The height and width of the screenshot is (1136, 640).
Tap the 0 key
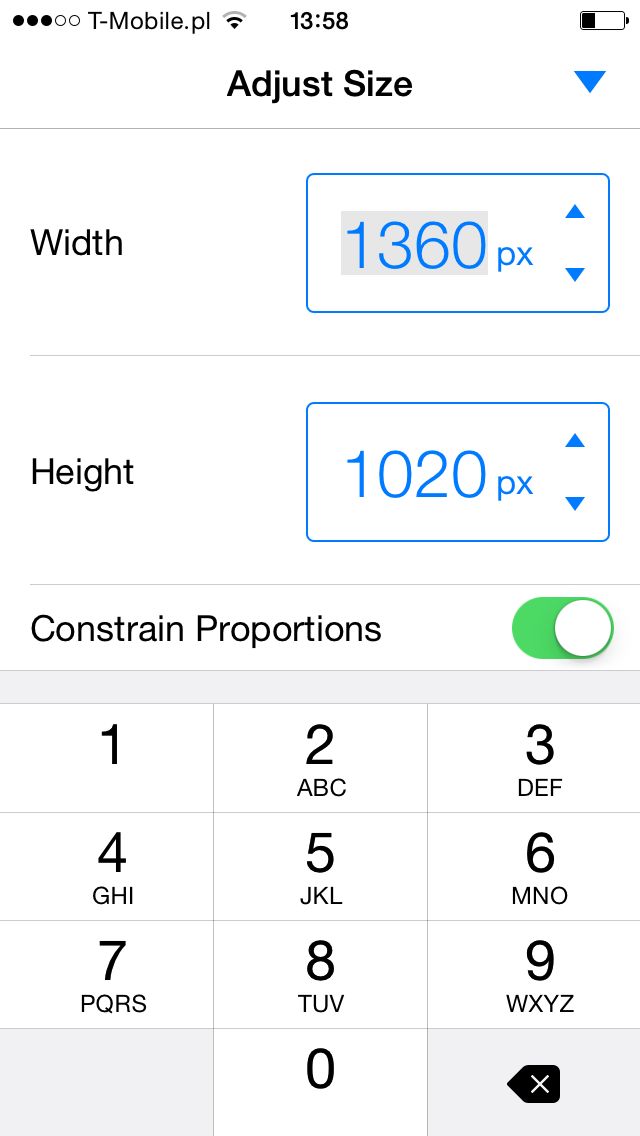320,1082
